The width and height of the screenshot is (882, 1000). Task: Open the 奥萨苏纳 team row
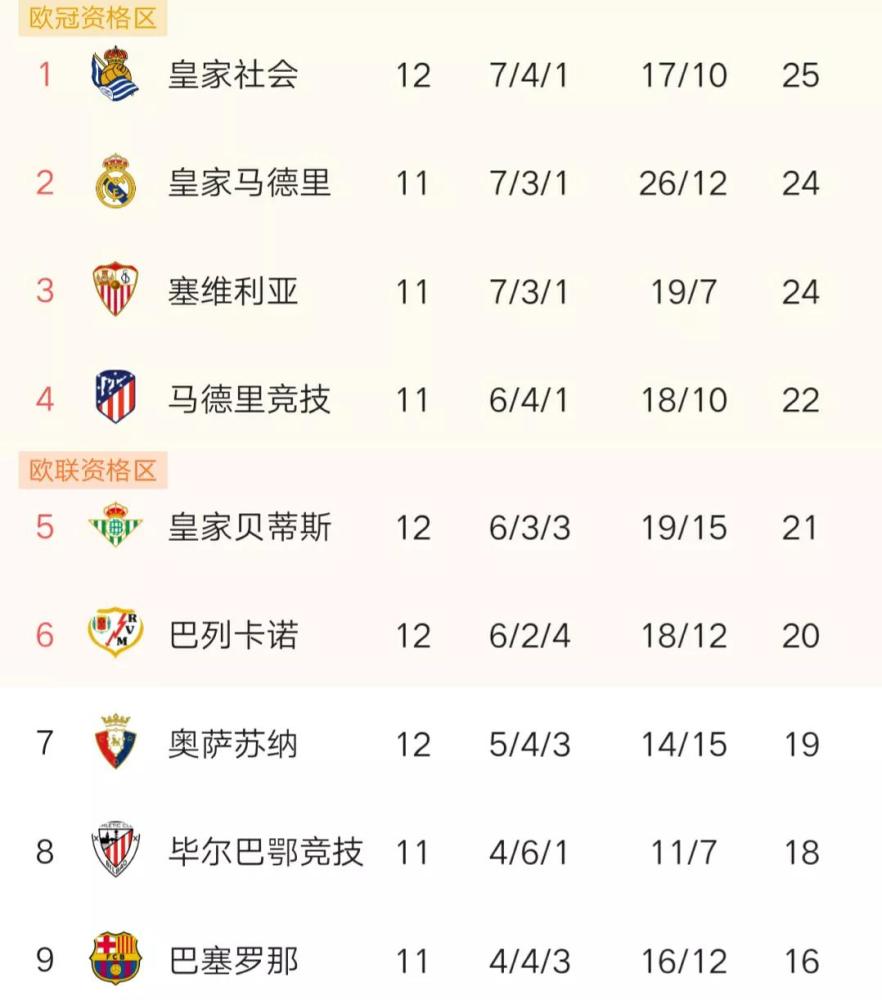coord(441,744)
